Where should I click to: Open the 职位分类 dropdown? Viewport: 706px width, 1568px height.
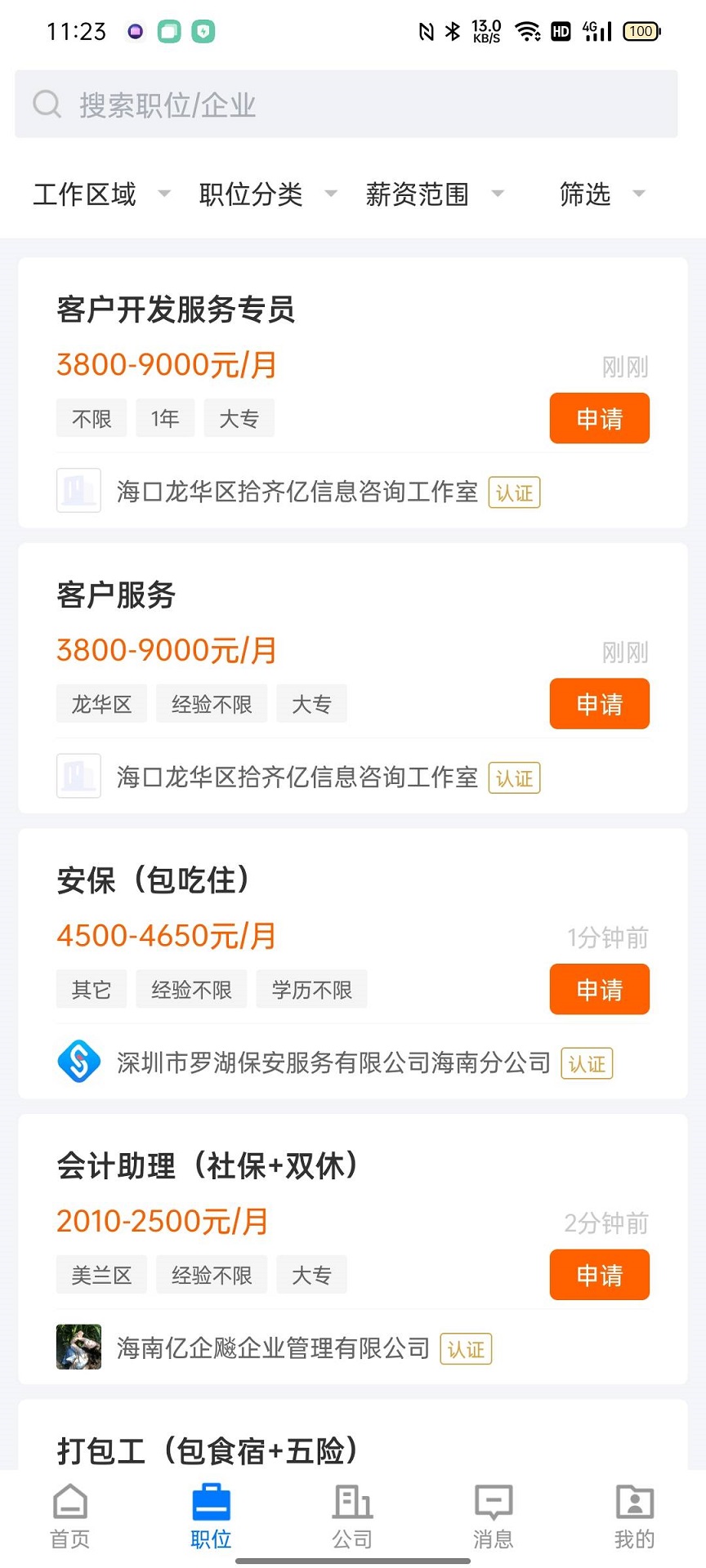coord(264,194)
